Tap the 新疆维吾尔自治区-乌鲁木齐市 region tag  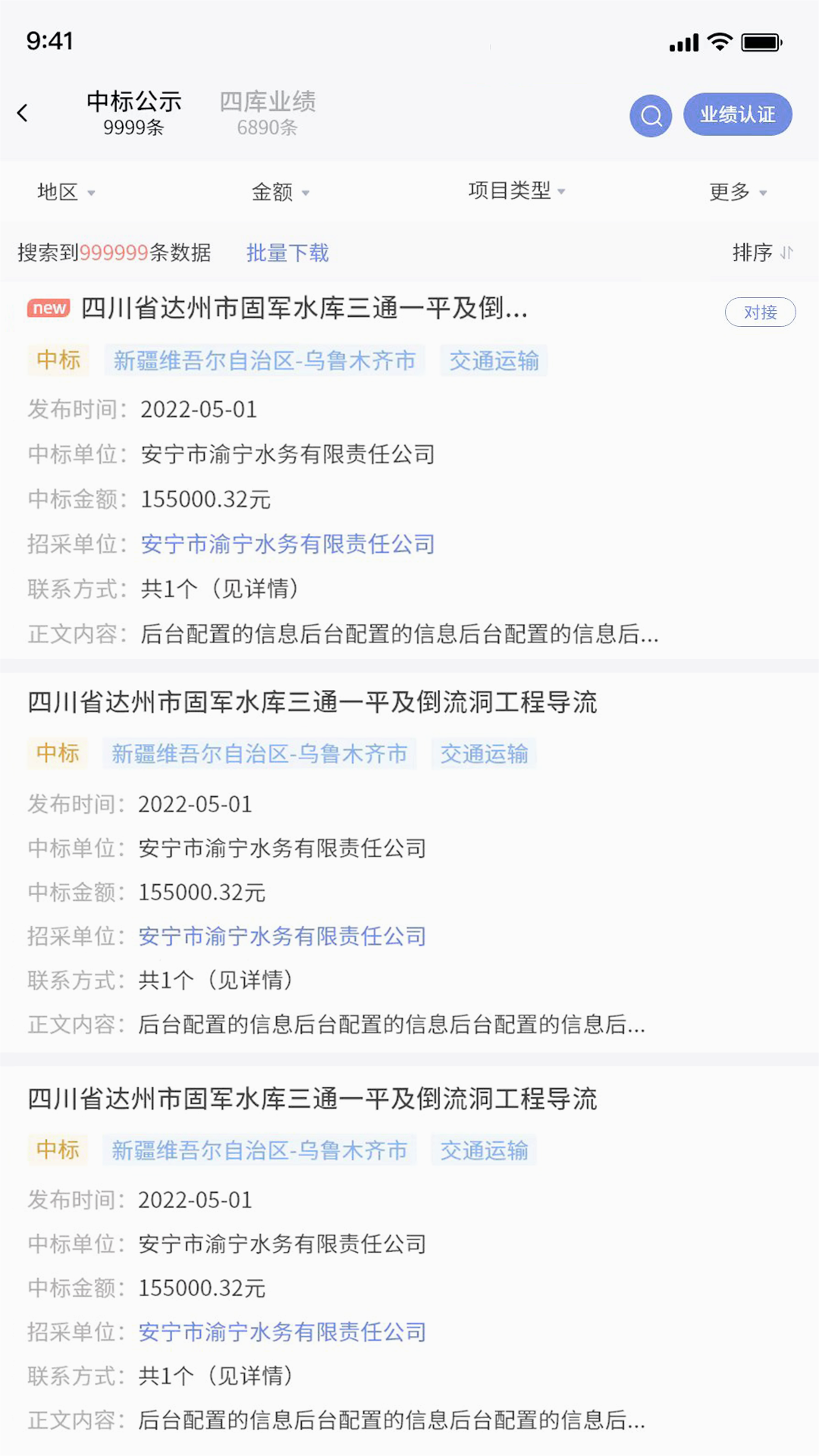pyautogui.click(x=265, y=361)
